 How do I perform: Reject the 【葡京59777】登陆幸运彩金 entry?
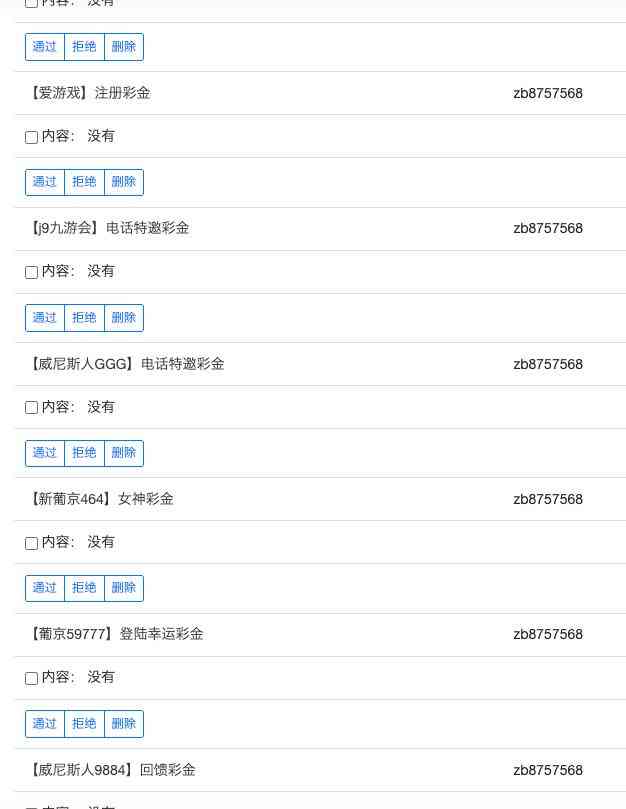(x=84, y=724)
